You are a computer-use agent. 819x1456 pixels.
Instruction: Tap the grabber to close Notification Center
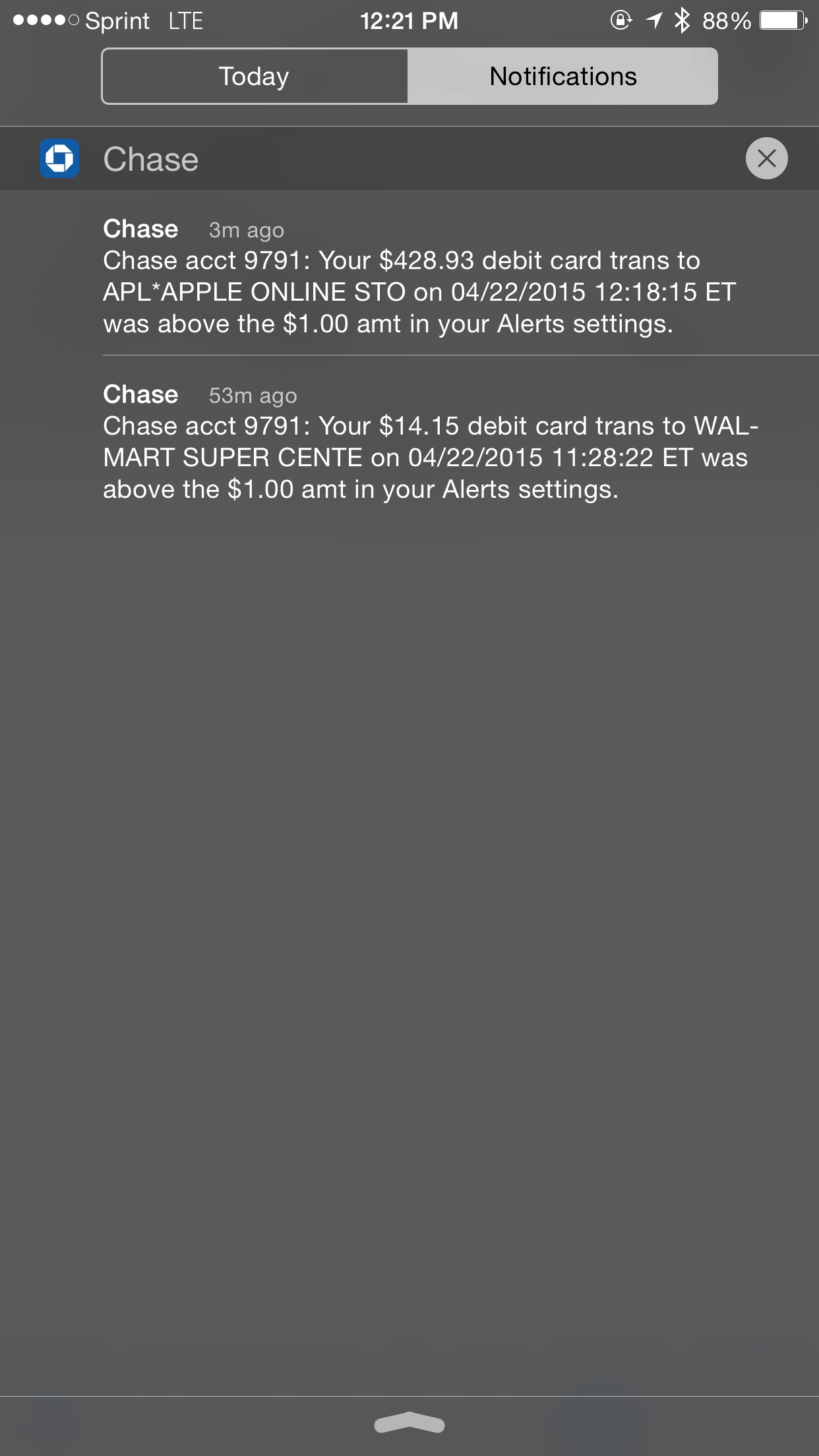[x=409, y=1423]
